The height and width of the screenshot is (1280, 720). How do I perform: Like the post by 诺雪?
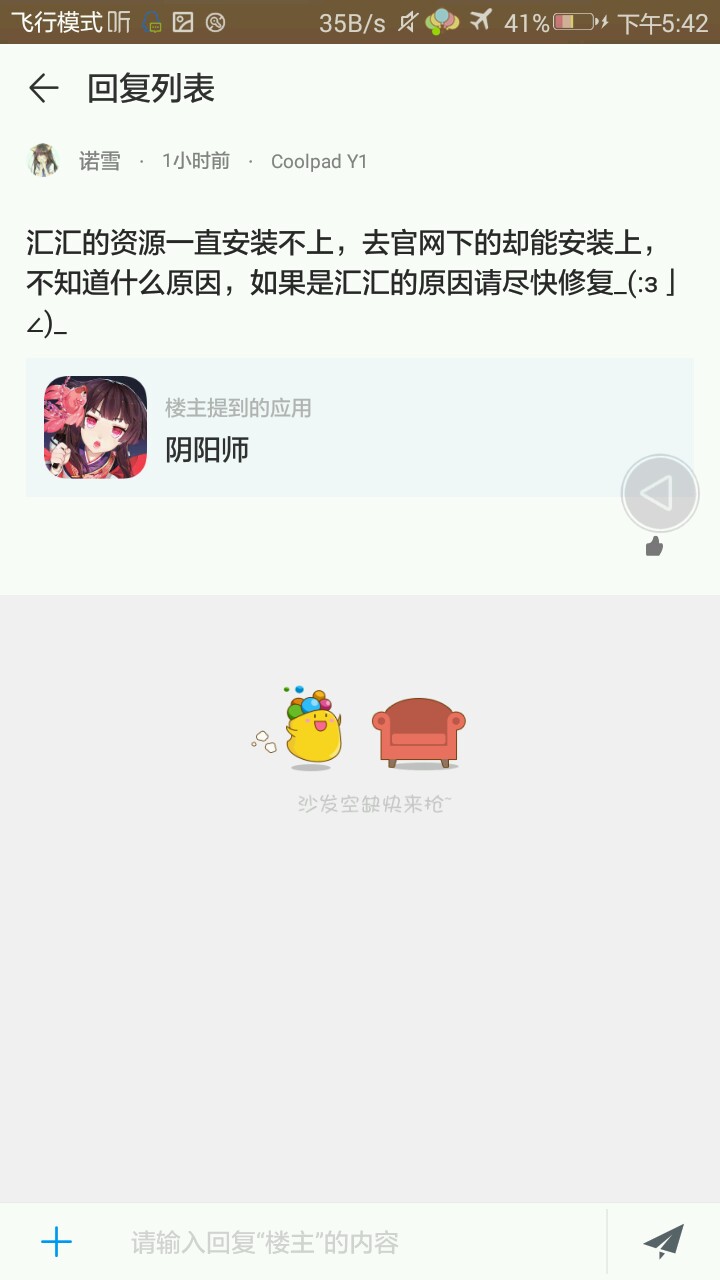click(654, 546)
